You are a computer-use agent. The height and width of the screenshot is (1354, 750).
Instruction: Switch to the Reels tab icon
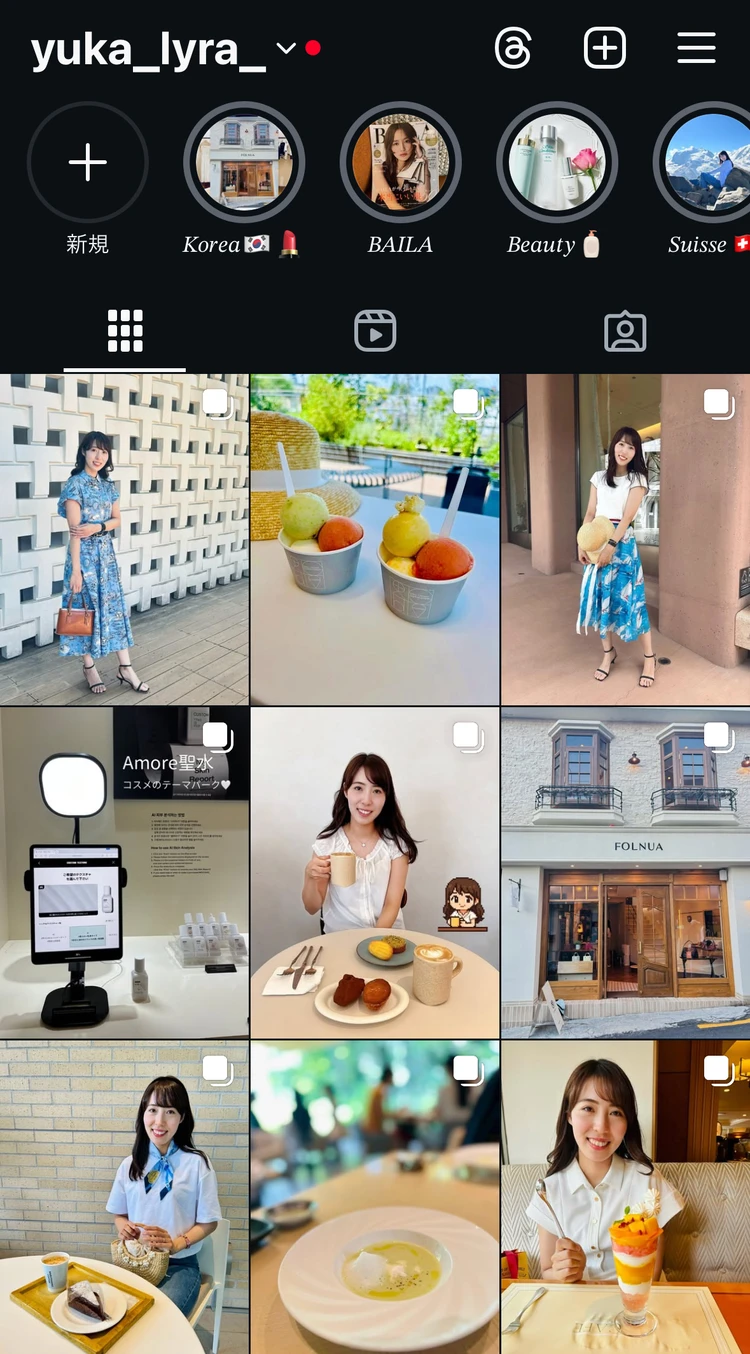(374, 330)
